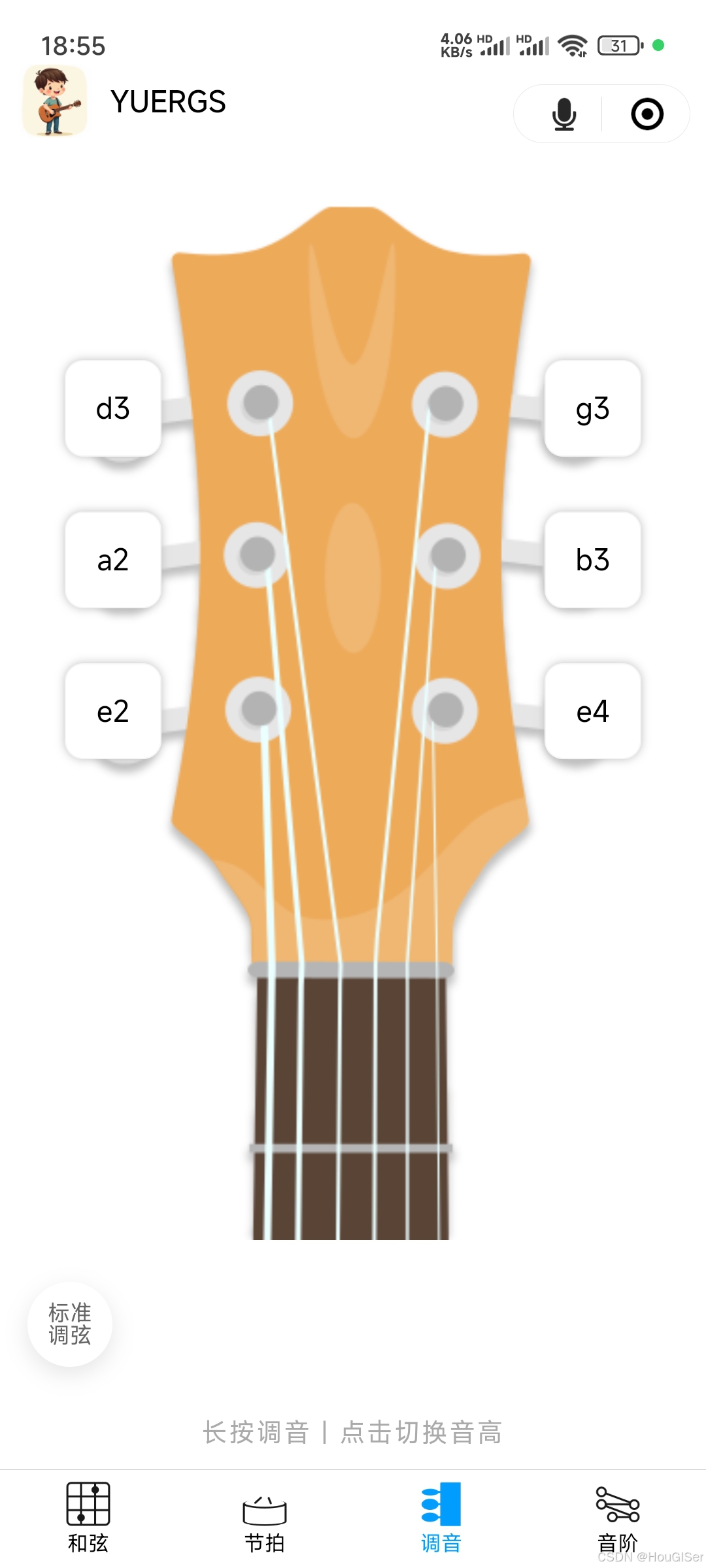Image resolution: width=706 pixels, height=1568 pixels.
Task: Tap the 标准调弦 tuning mode button
Action: (70, 1324)
